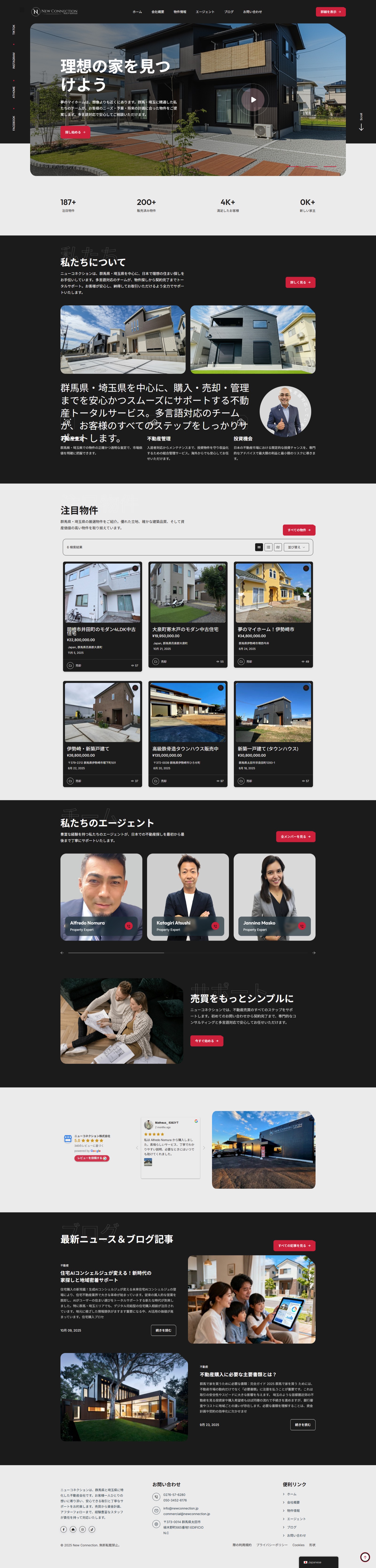Viewport: 376px width, 1568px height.
Task: Open the Instagram side link
Action: (14, 60)
